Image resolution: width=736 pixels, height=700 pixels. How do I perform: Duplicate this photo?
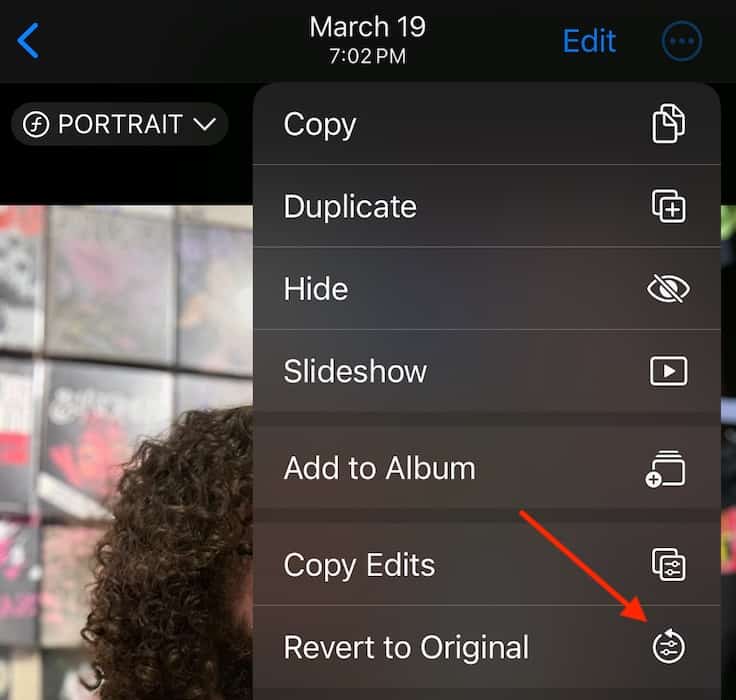pos(486,206)
